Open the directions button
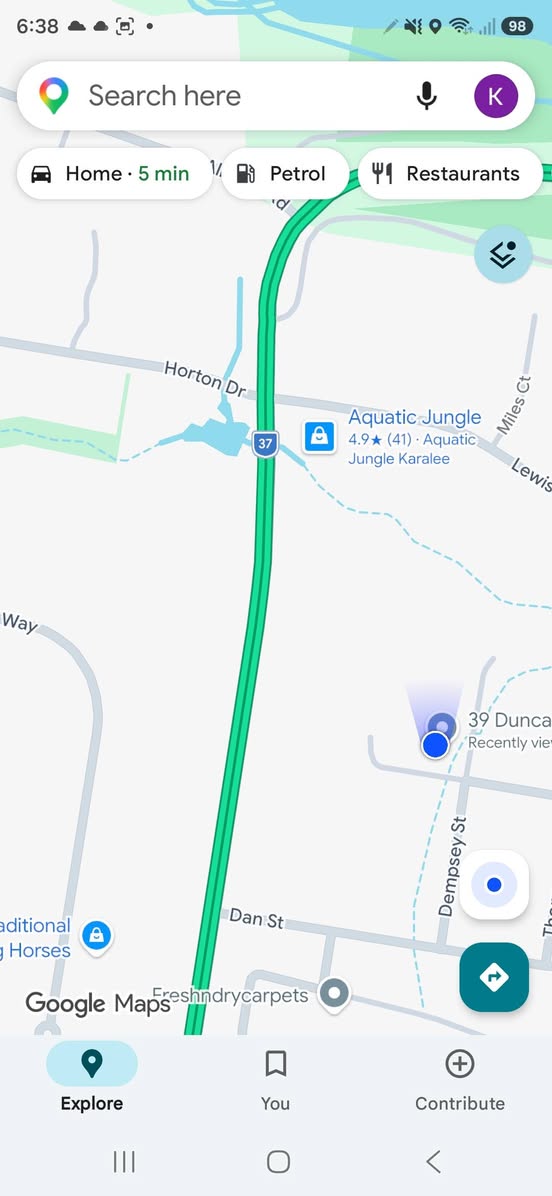552x1196 pixels. click(x=494, y=977)
